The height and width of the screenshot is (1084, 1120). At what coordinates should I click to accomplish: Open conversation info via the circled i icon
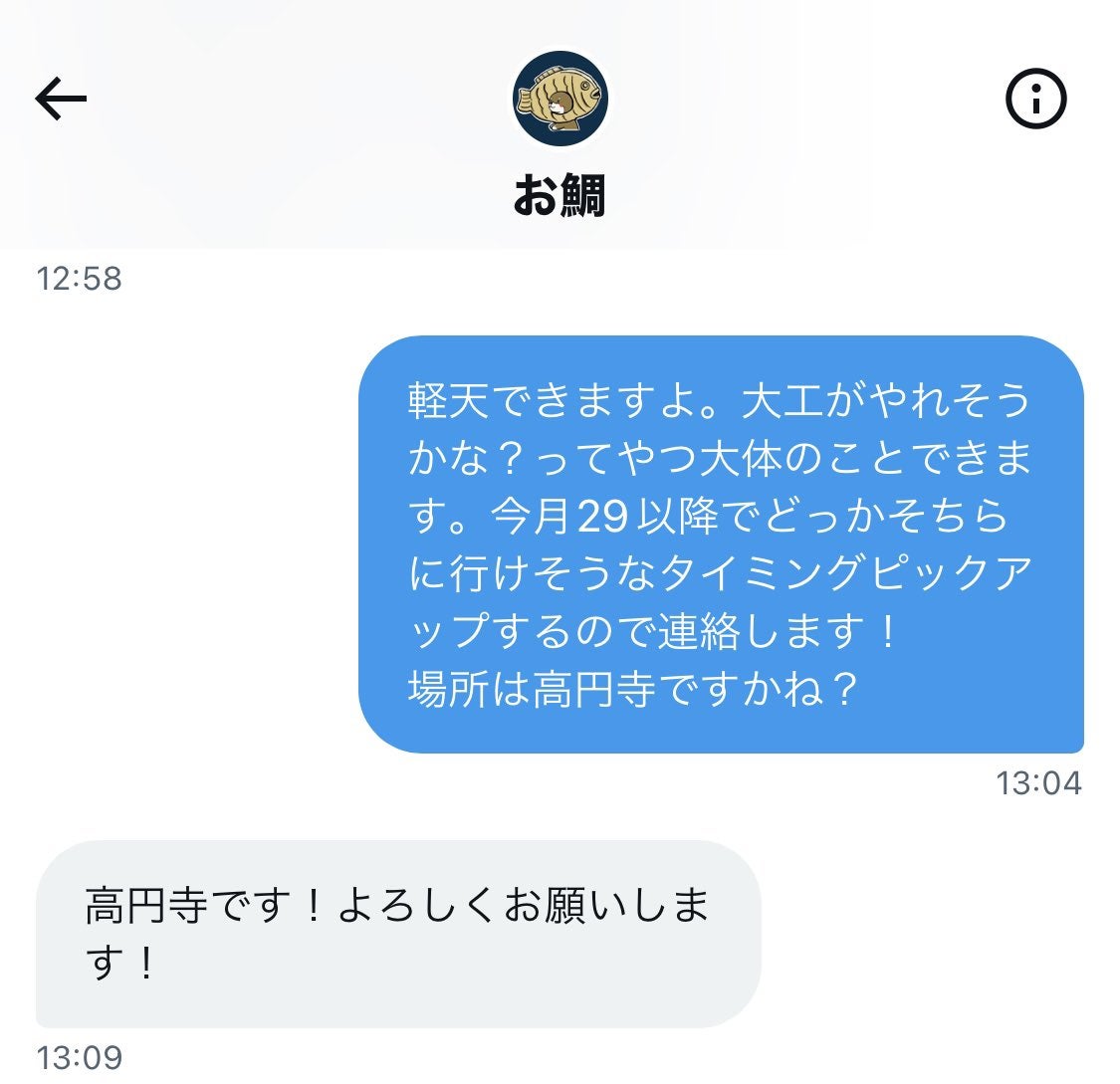[x=1035, y=99]
